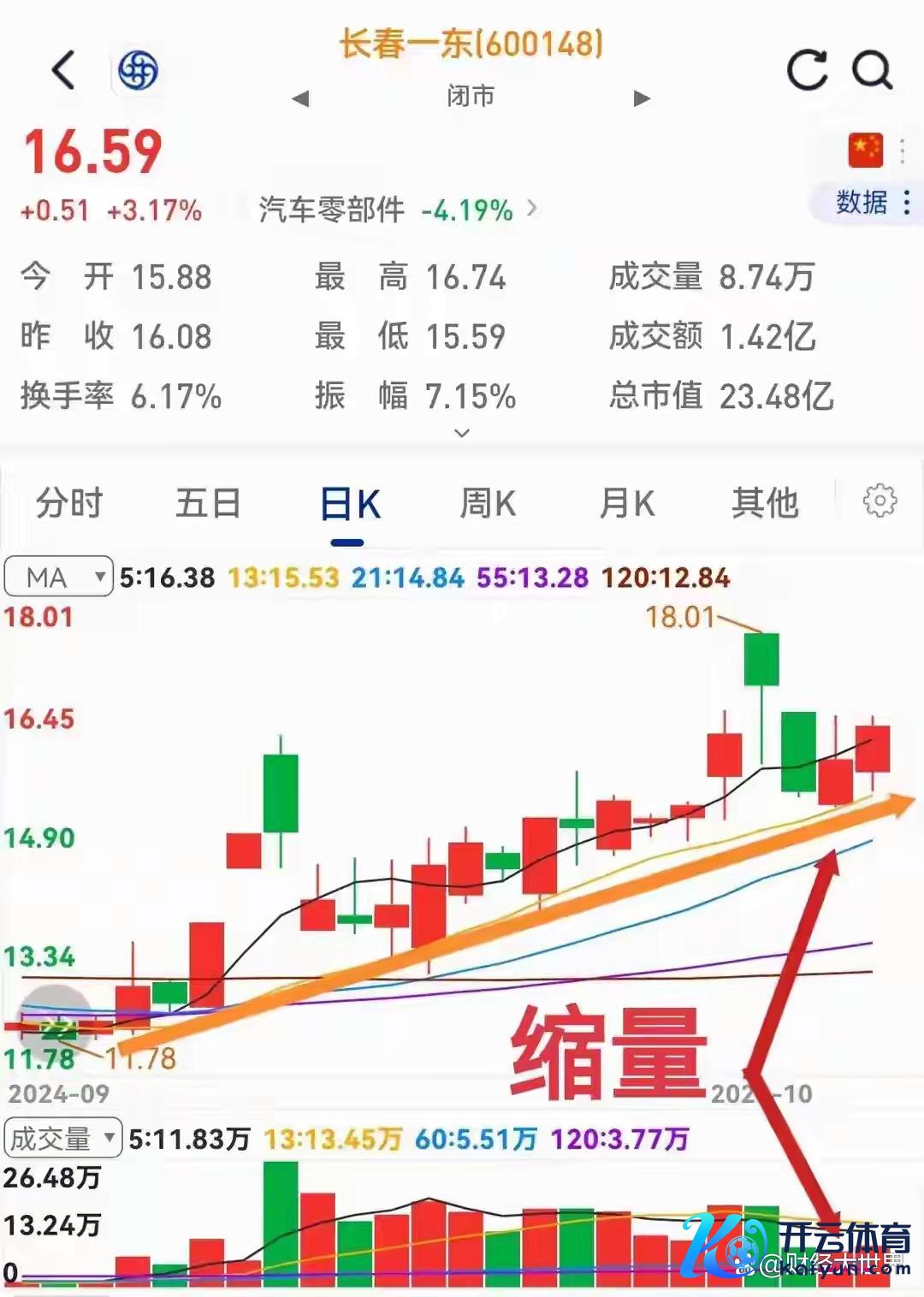Screen dimensions: 924x1297
Task: Go back to the previous page
Action: pos(64,70)
